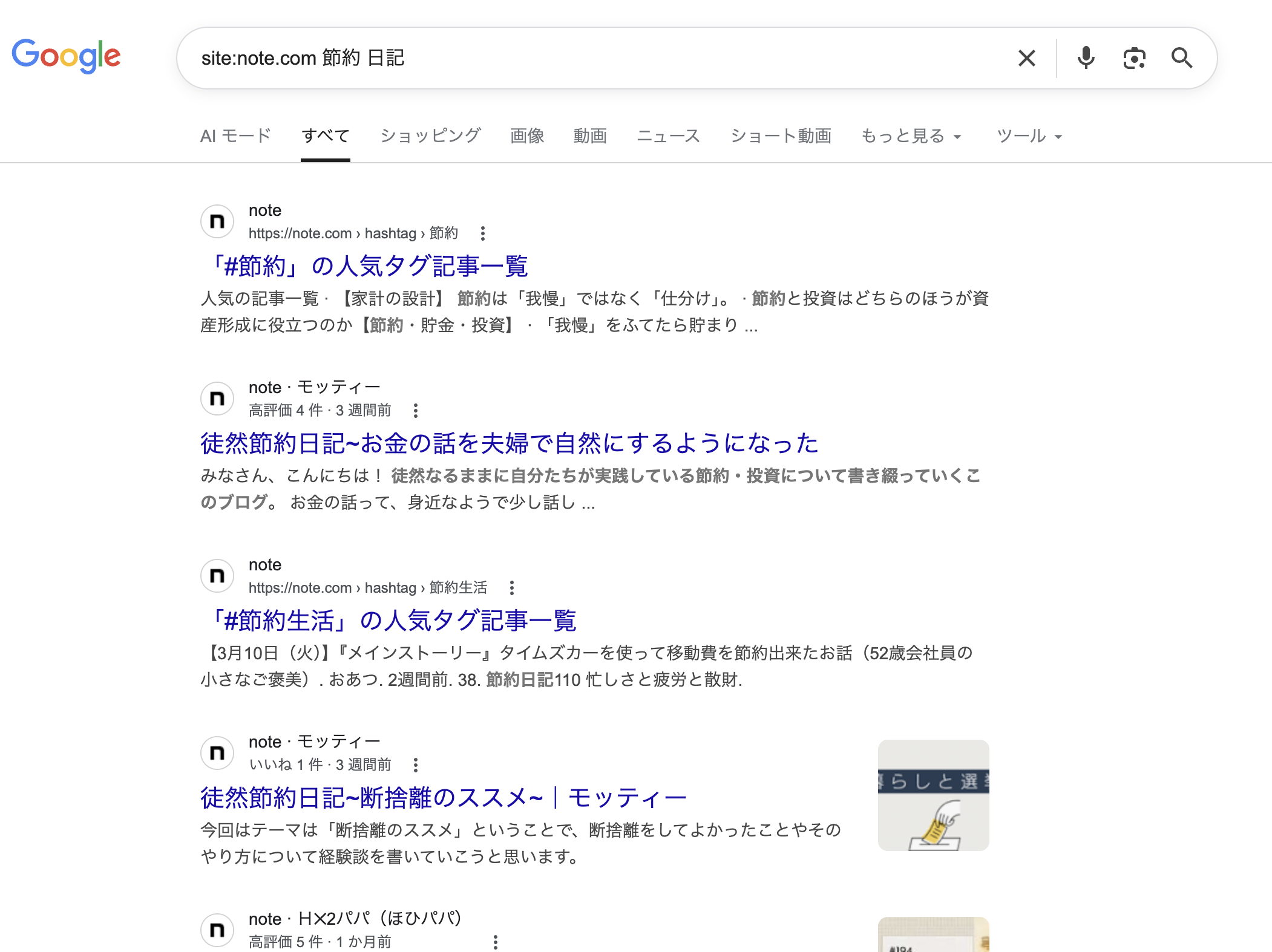Image resolution: width=1272 pixels, height=952 pixels.
Task: Open Google Lens image search
Action: pyautogui.click(x=1134, y=58)
